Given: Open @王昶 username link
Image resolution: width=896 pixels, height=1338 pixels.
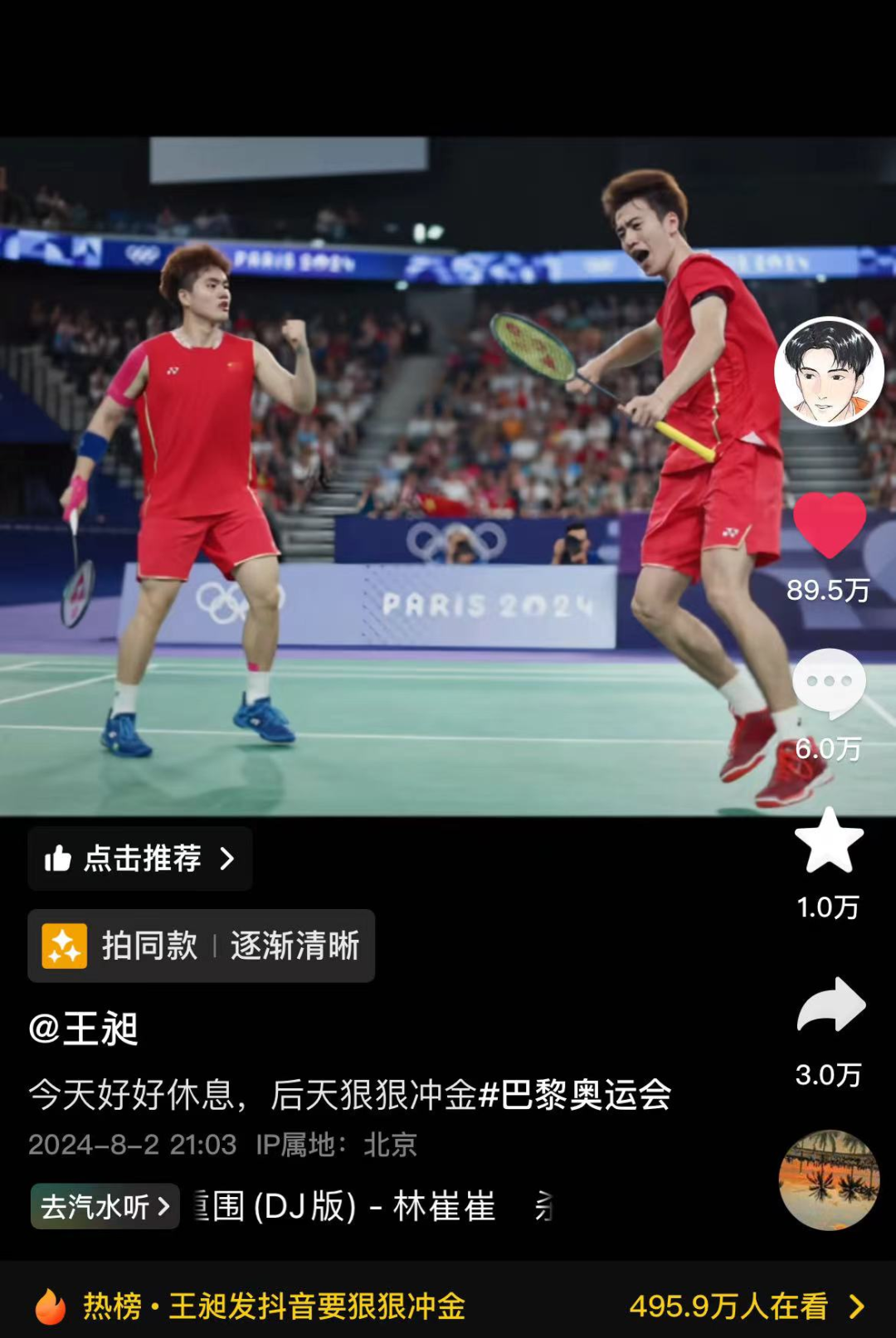Looking at the screenshot, I should click(84, 1029).
